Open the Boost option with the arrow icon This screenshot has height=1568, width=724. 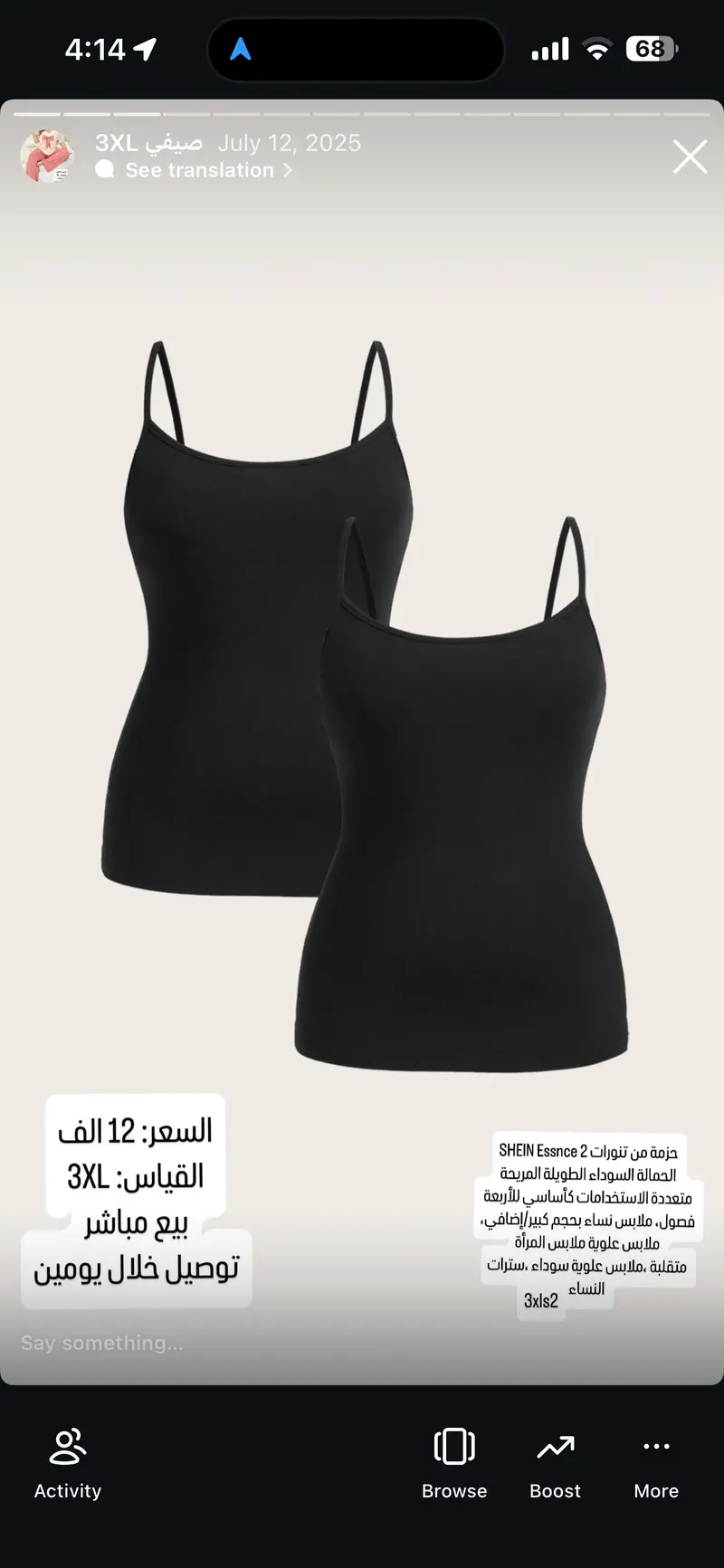(x=554, y=1448)
